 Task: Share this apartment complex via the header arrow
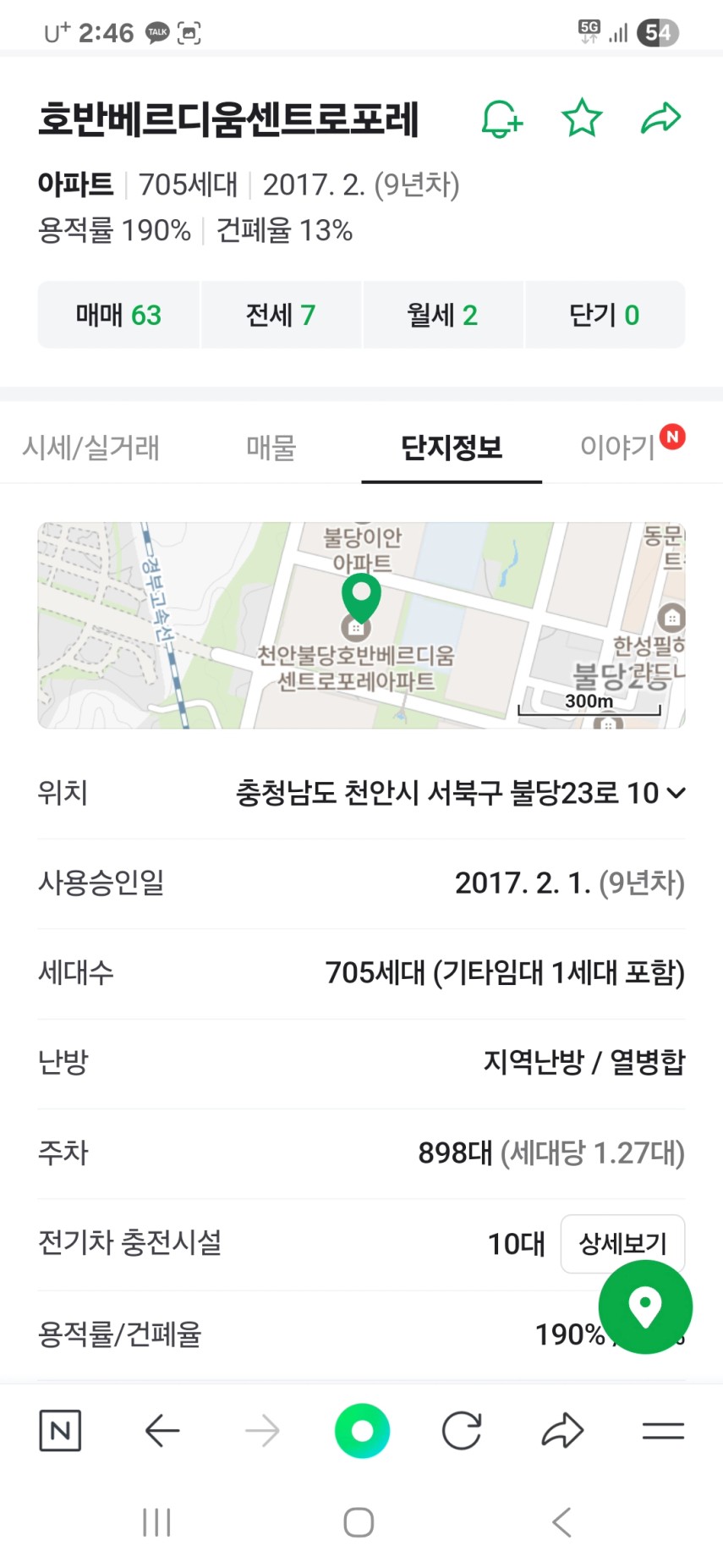click(x=660, y=118)
